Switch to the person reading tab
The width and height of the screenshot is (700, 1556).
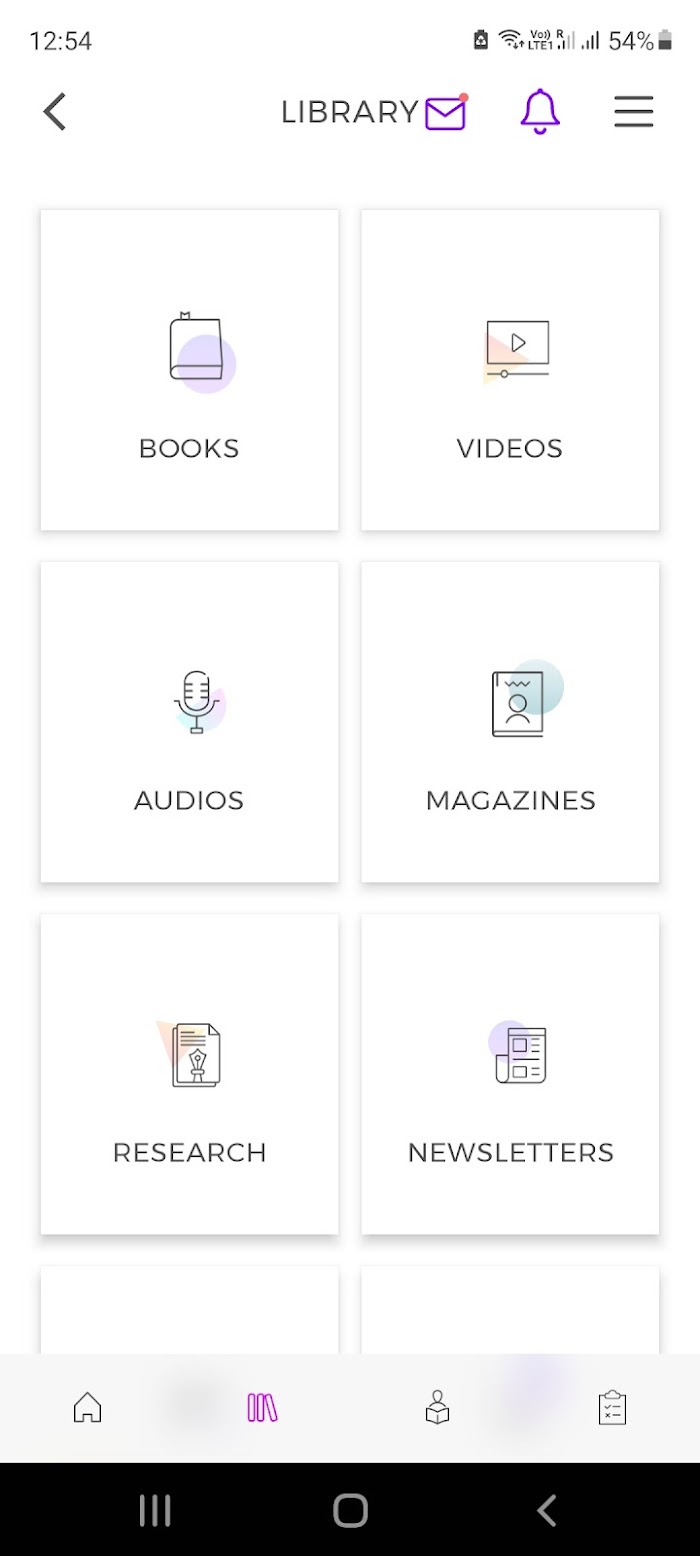point(437,1408)
